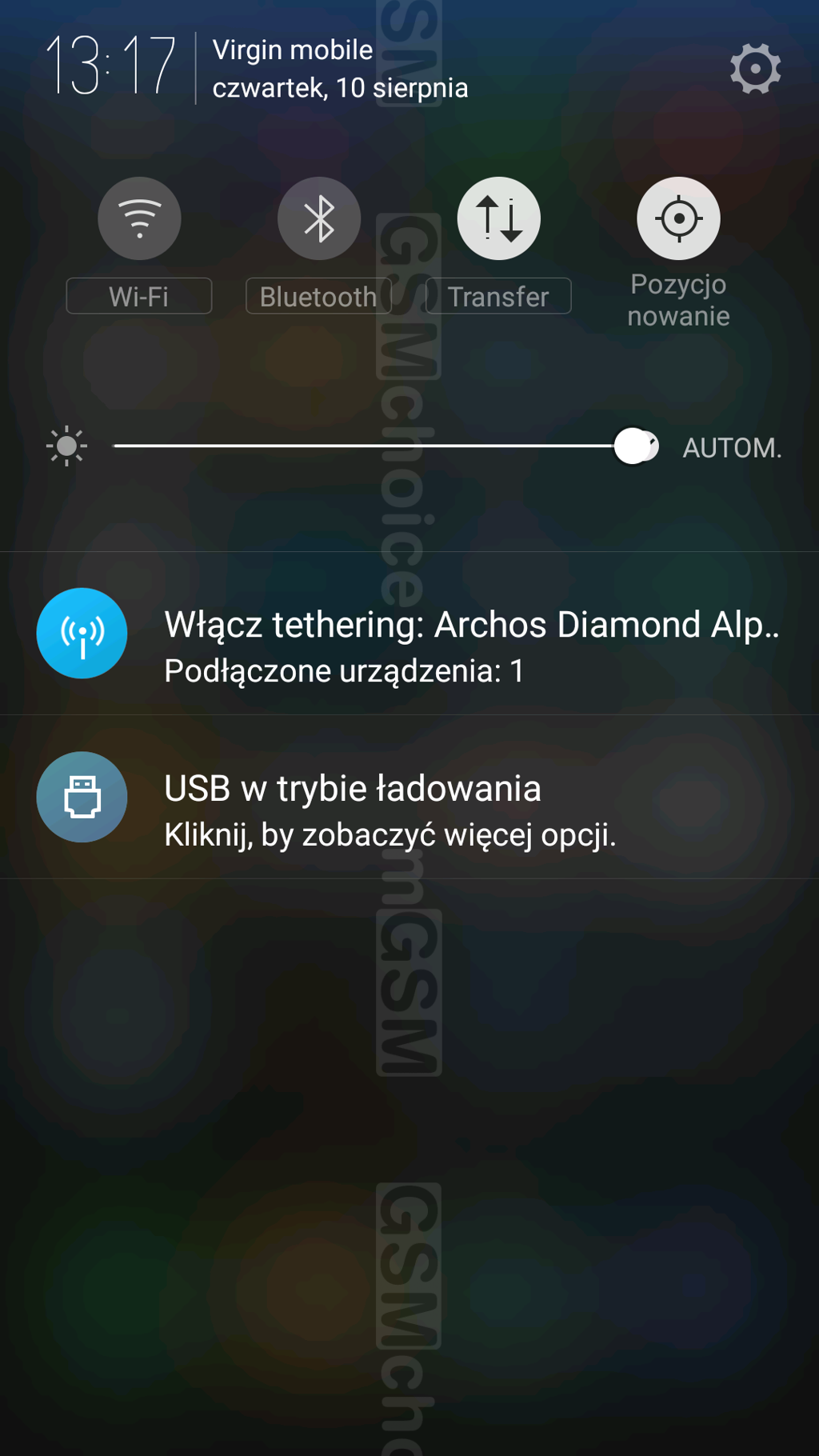Enable the Bluetooth quick toggle
The width and height of the screenshot is (819, 1456).
[x=318, y=218]
